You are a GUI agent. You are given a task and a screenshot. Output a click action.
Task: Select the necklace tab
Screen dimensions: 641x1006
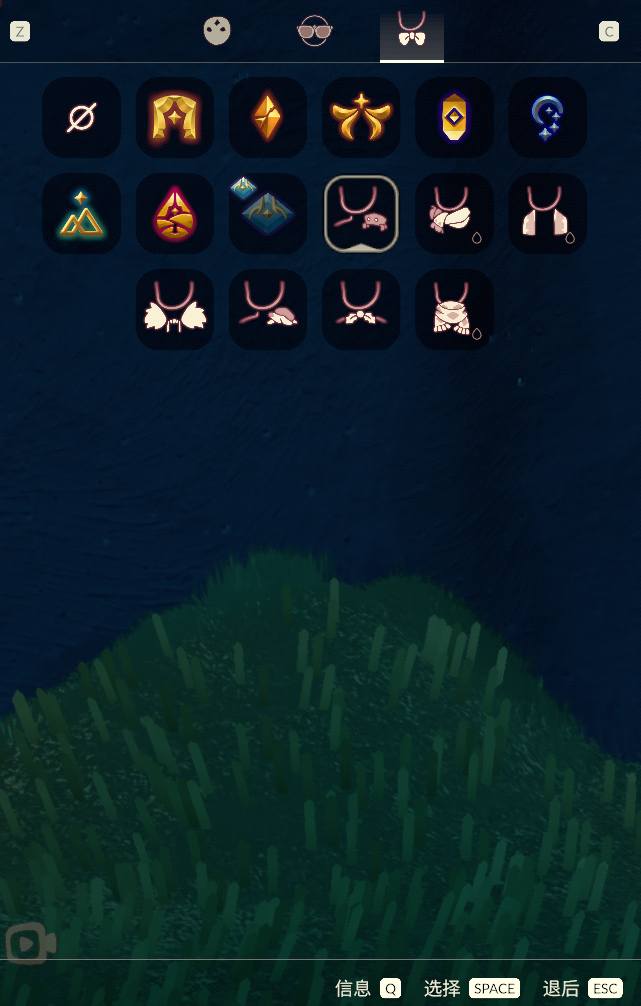pyautogui.click(x=411, y=31)
